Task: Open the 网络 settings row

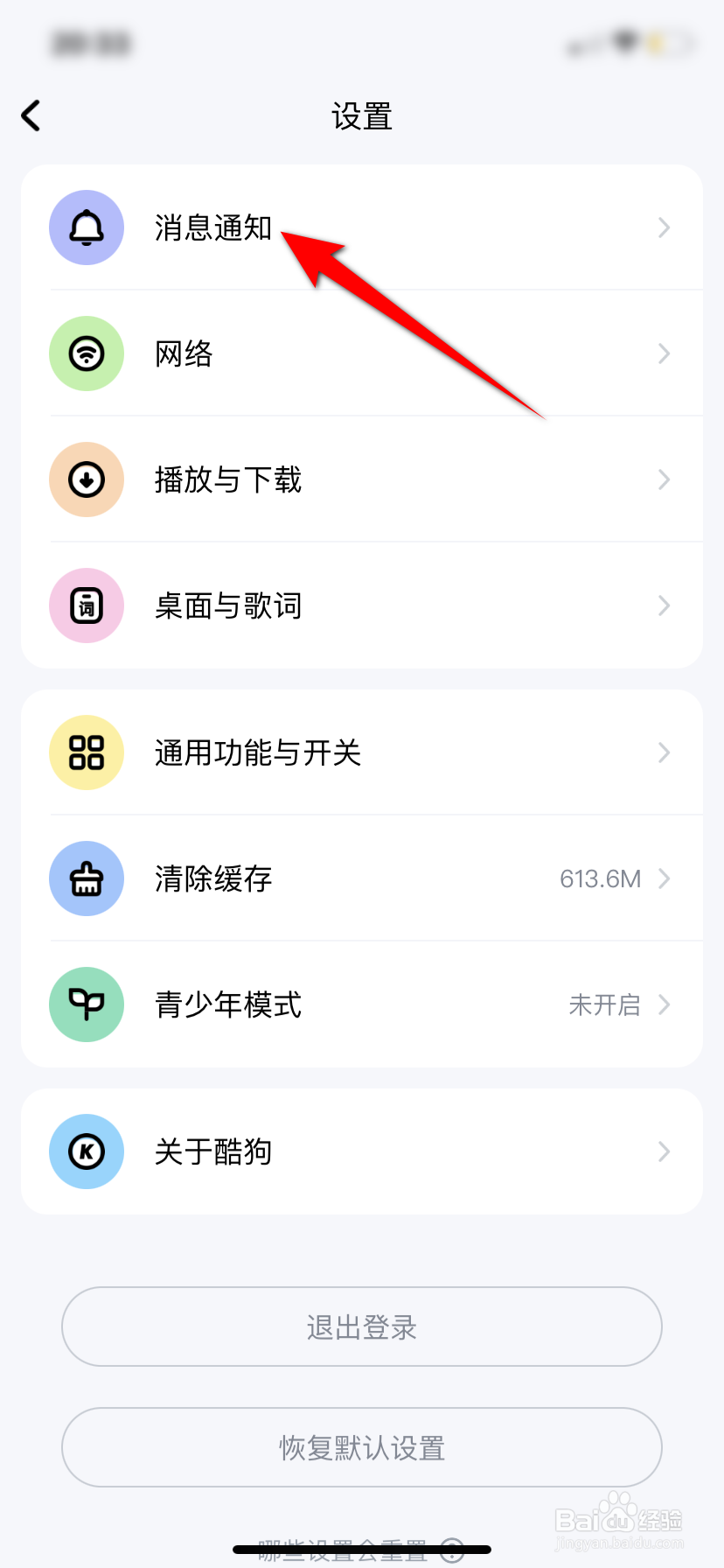Action: (x=360, y=353)
